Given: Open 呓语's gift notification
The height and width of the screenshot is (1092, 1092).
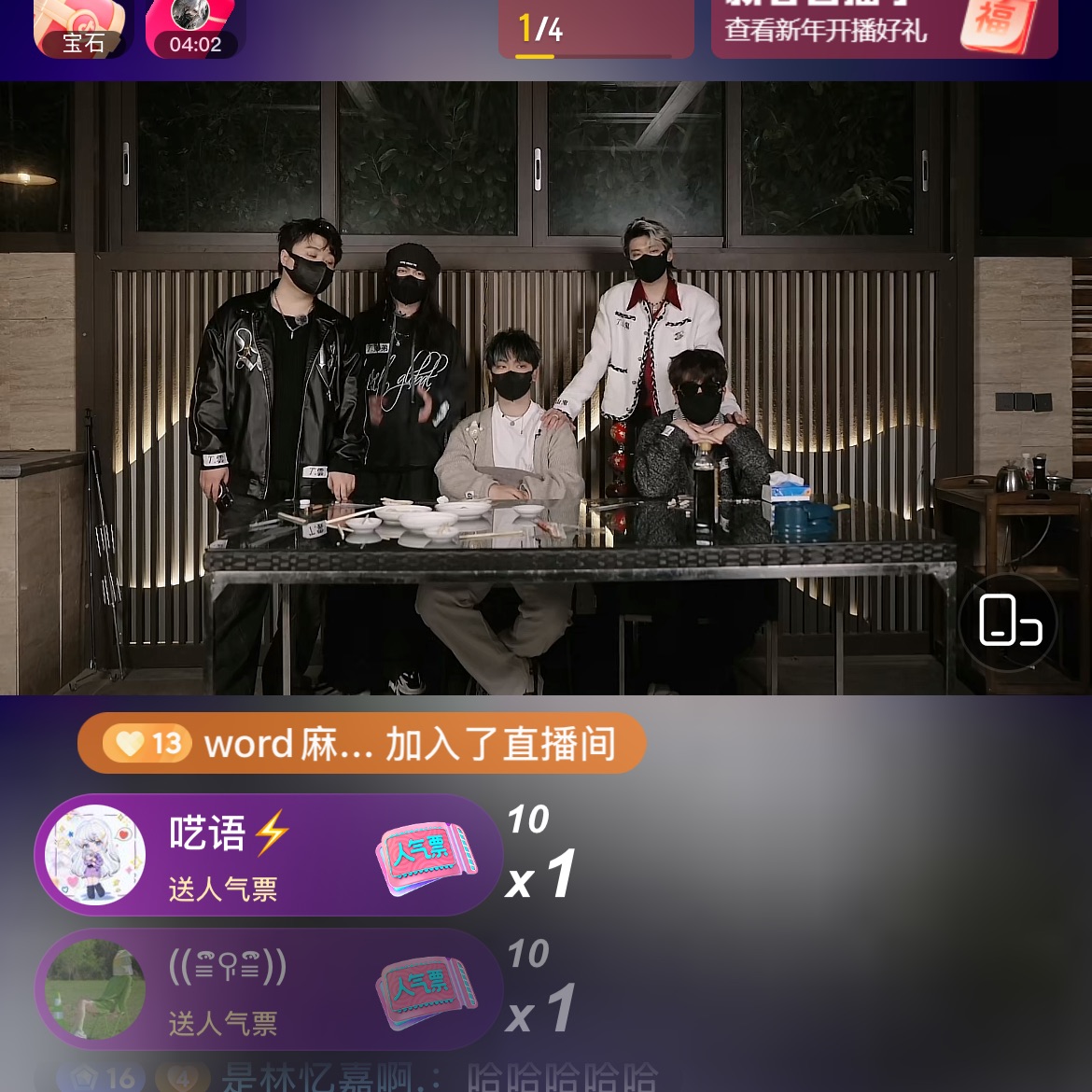Looking at the screenshot, I should [x=269, y=855].
